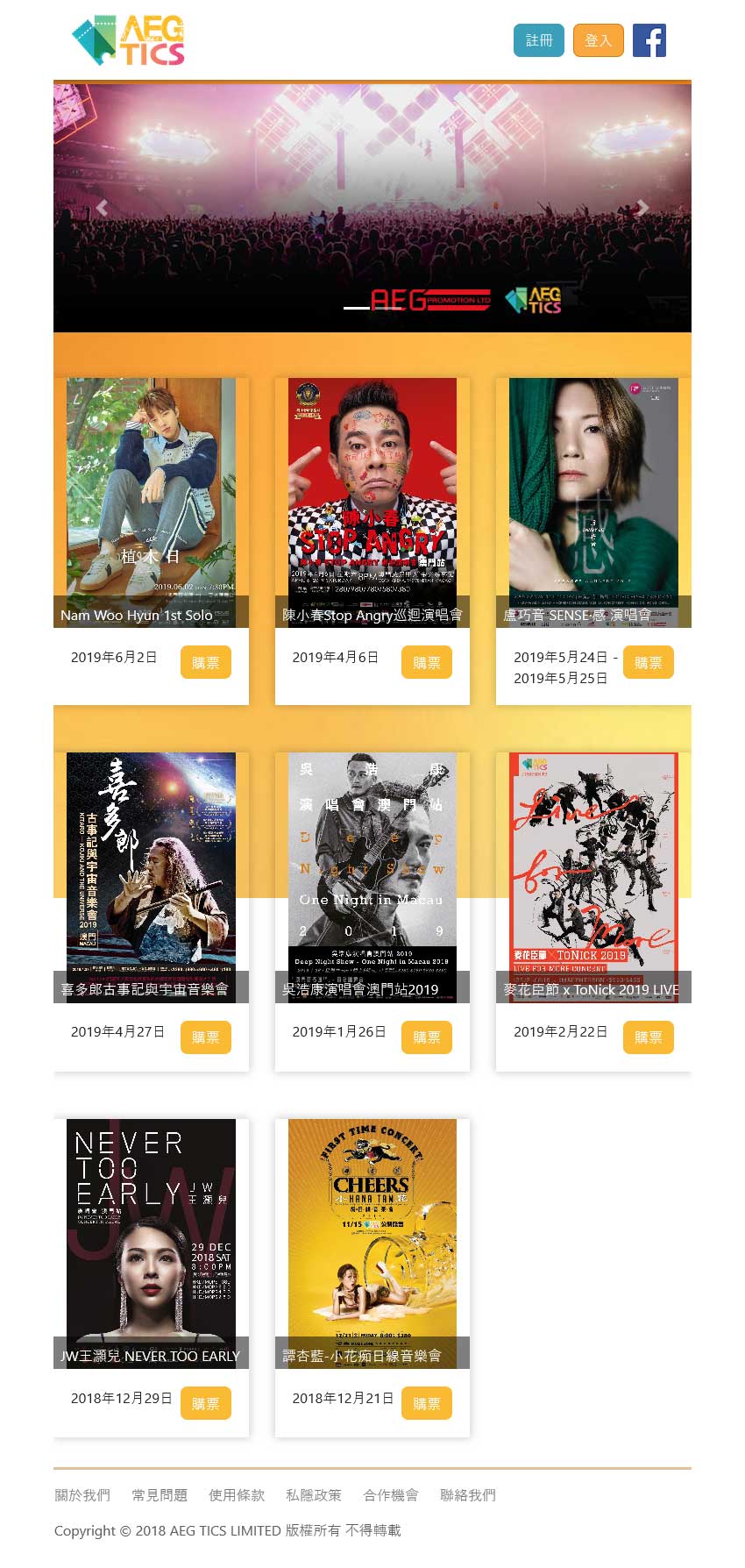Buy tickets for JW王灝兒 NEVER TOO EARLY
Viewport: 745px width, 1568px height.
[x=205, y=1403]
